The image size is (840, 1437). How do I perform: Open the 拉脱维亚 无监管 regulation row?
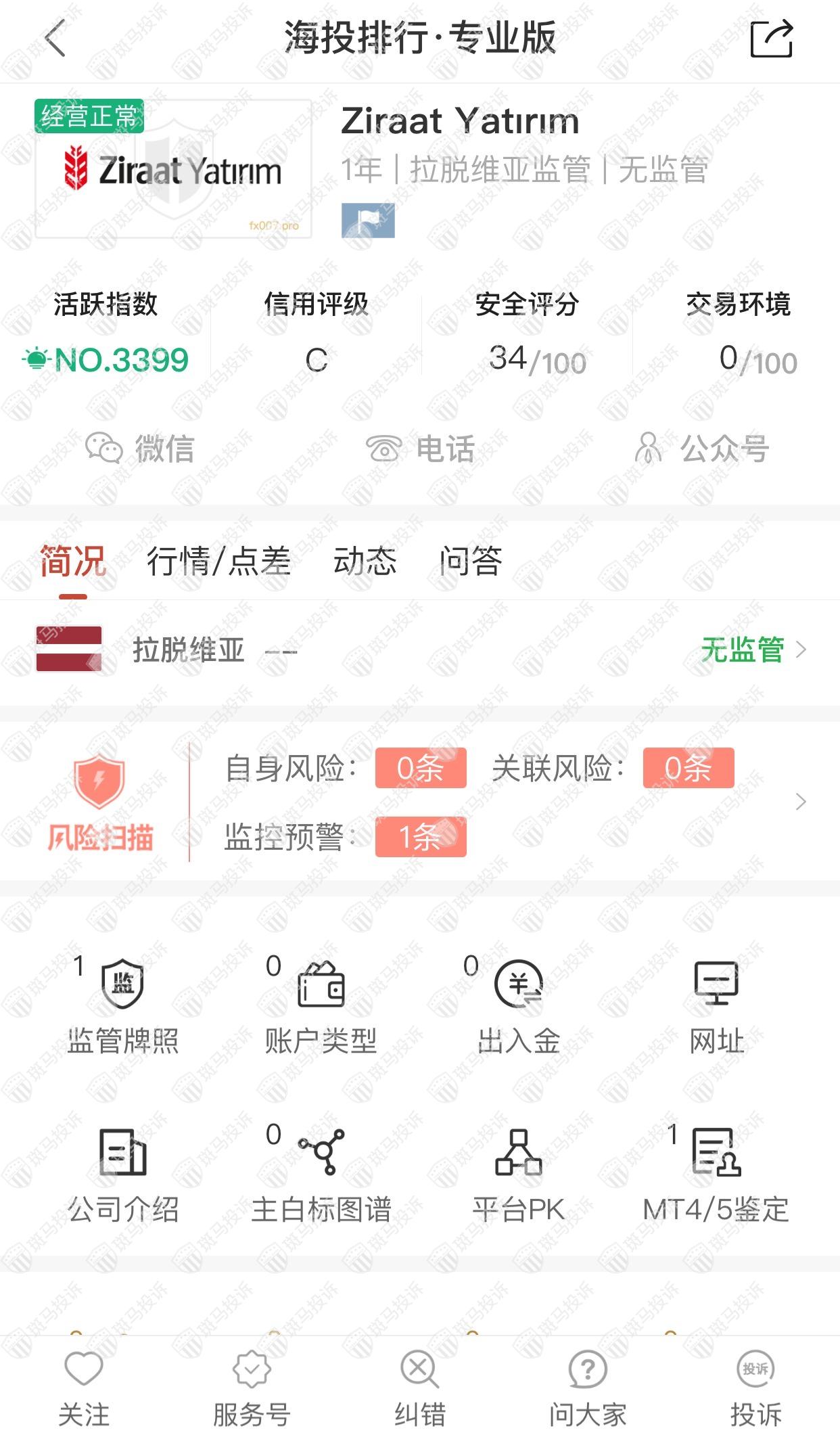(419, 650)
